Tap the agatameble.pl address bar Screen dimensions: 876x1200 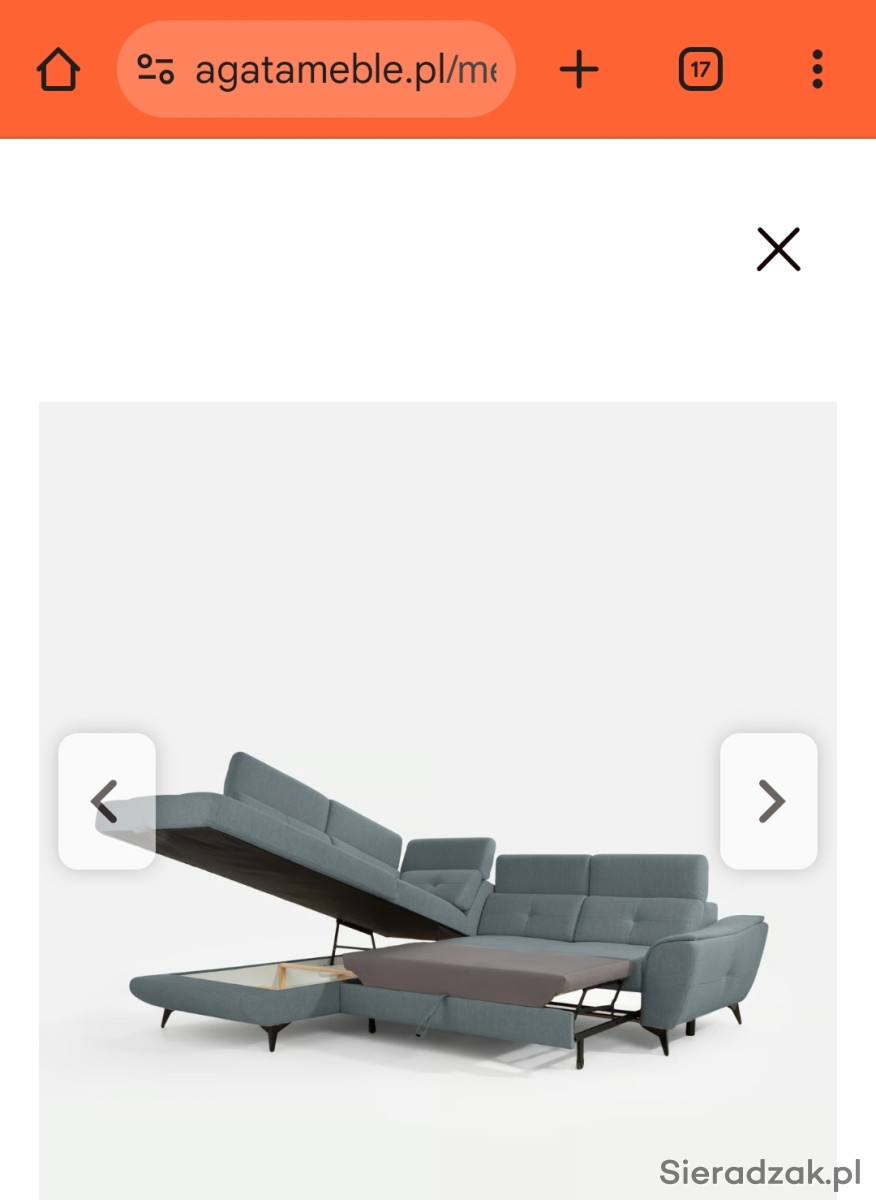click(x=345, y=70)
